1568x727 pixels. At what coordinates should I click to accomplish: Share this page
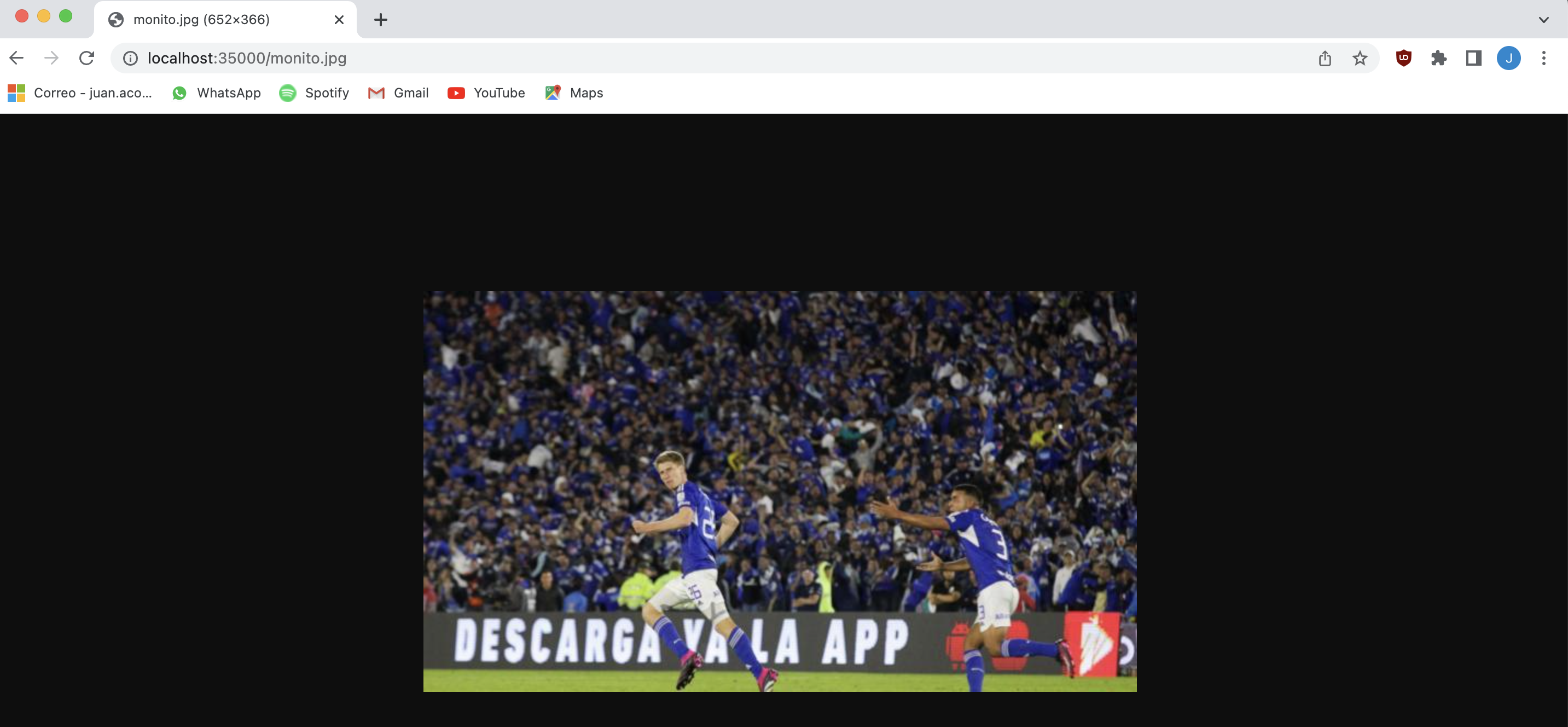1325,58
